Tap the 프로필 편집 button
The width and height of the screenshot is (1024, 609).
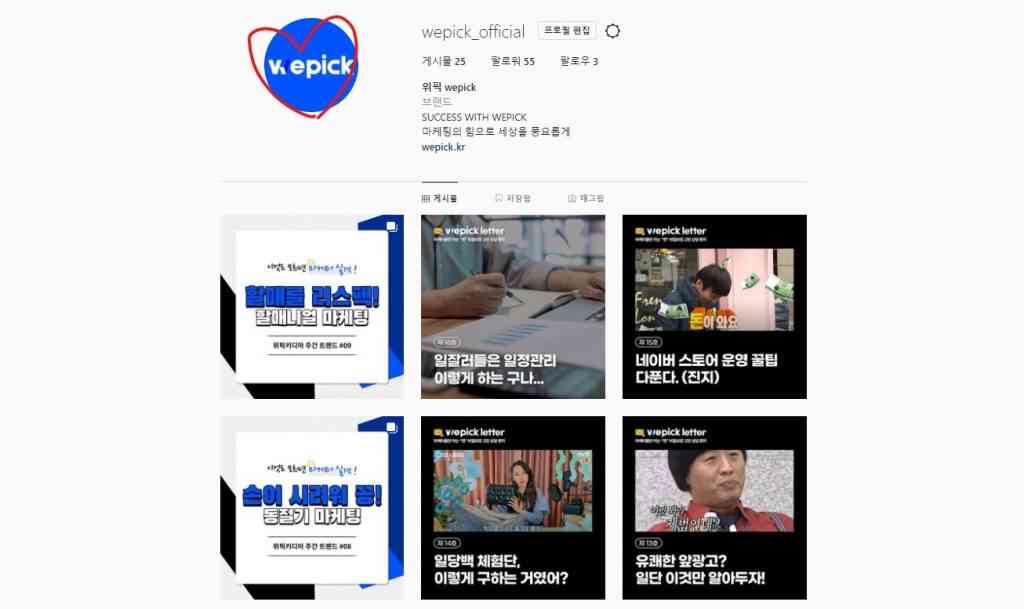[567, 31]
